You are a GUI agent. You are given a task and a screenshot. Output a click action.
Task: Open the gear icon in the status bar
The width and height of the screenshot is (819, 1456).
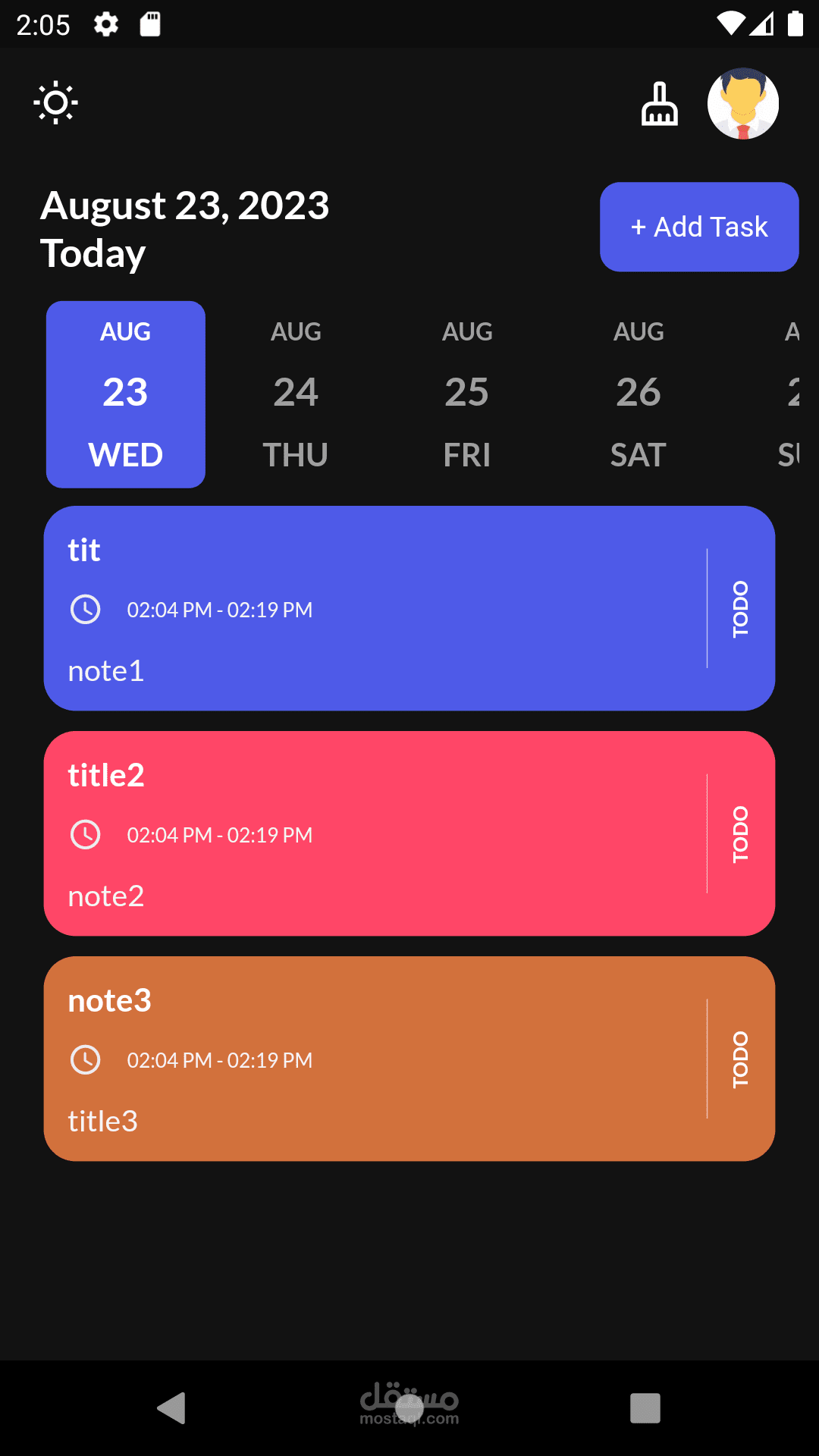(105, 24)
